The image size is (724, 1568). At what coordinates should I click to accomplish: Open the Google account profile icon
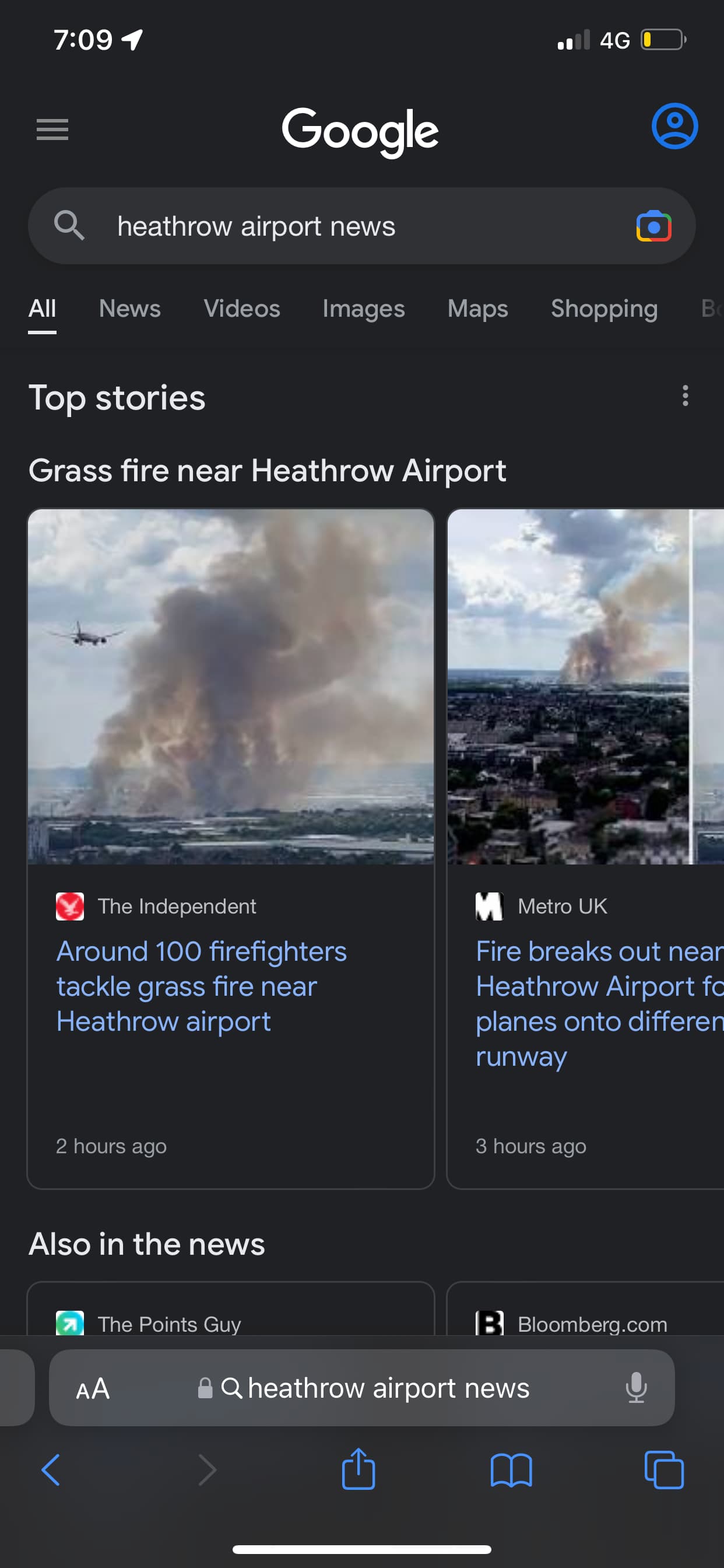pos(674,126)
